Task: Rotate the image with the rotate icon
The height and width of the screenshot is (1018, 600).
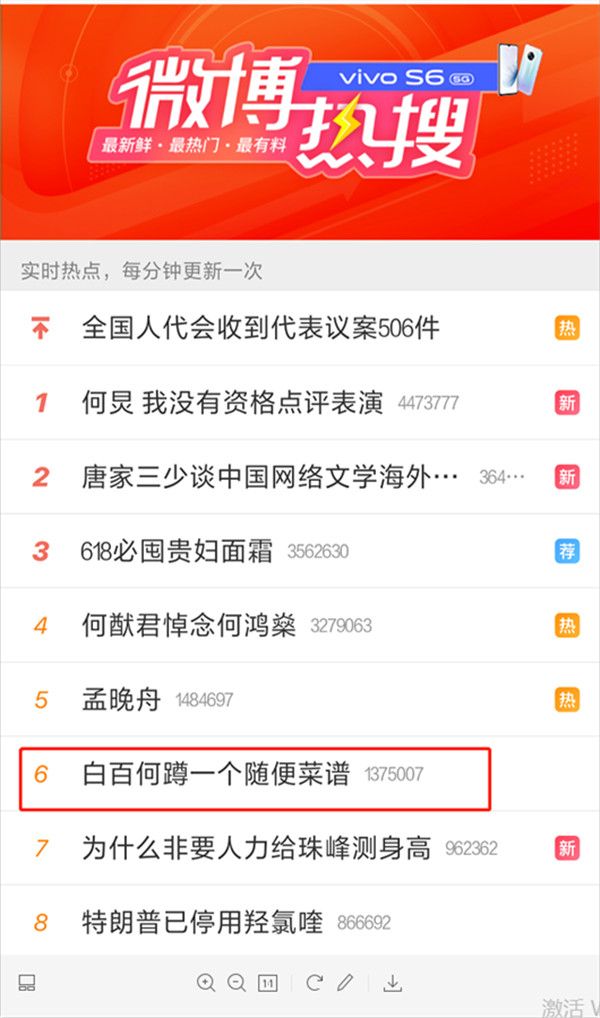Action: coord(314,983)
